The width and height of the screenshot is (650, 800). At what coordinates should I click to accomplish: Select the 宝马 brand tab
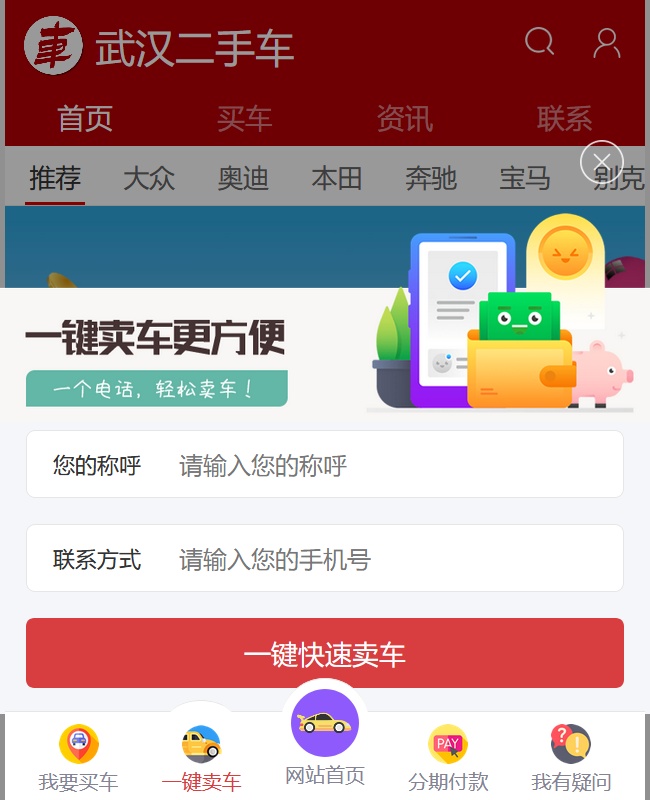(x=525, y=179)
